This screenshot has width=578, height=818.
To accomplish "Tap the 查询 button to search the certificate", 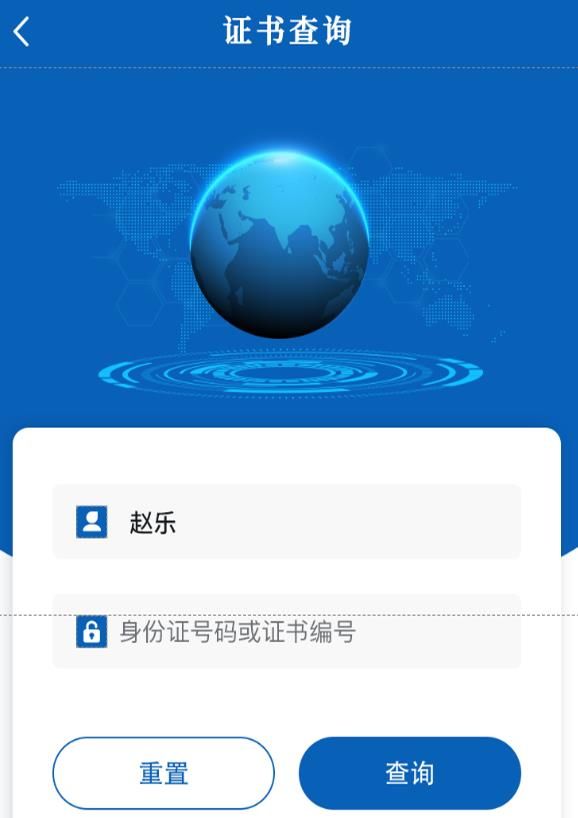I will click(410, 773).
